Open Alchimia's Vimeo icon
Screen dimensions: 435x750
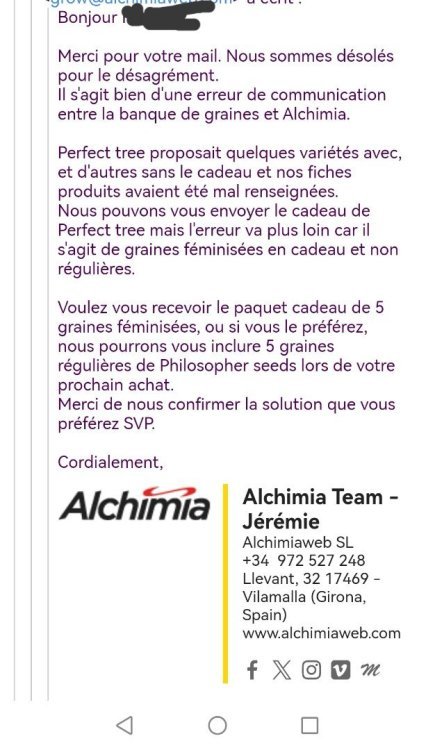[340, 670]
